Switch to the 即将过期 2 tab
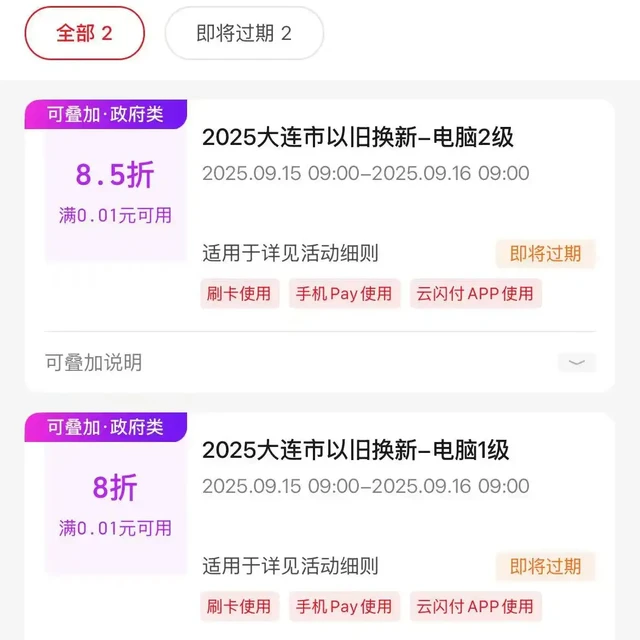The width and height of the screenshot is (640, 640). [244, 33]
